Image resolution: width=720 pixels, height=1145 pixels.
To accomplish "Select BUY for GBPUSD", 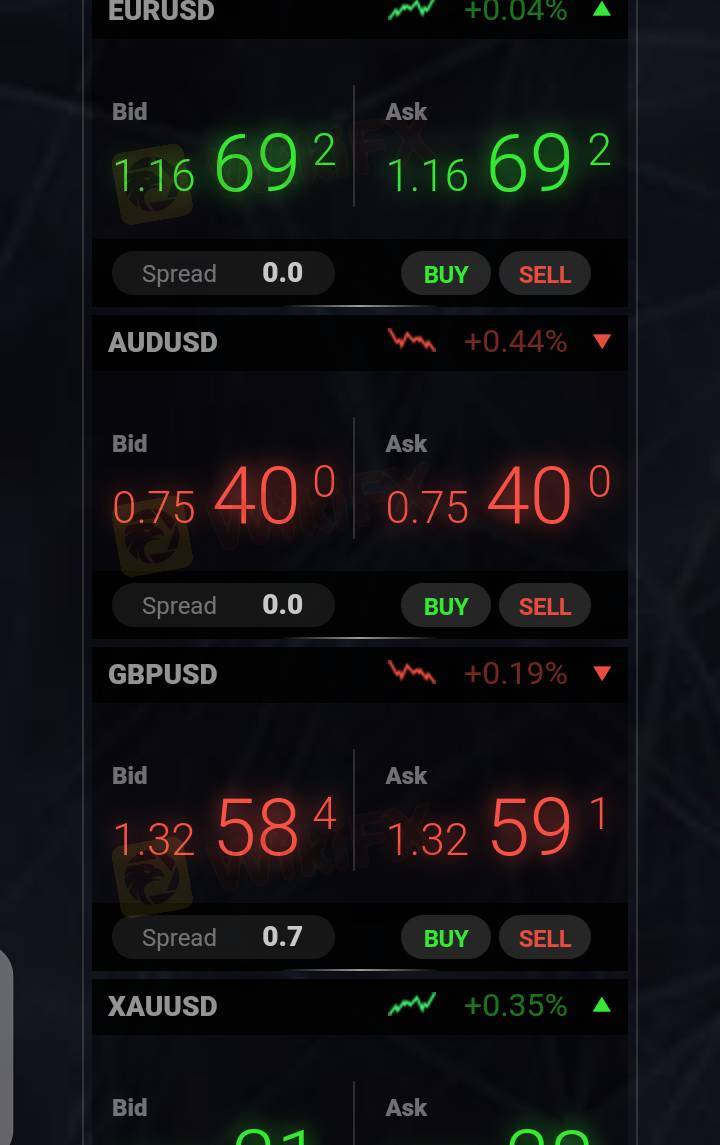I will point(445,938).
